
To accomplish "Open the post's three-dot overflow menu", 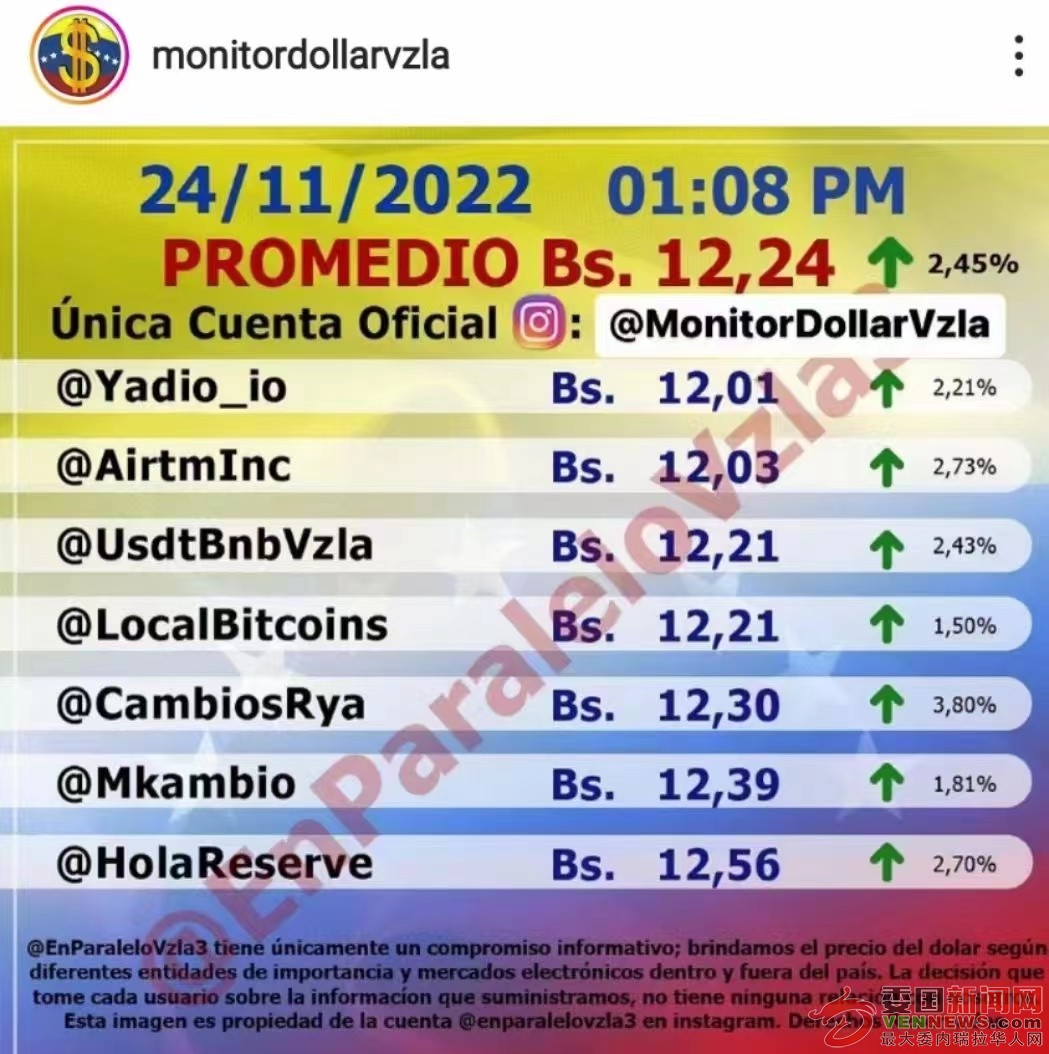I will 1018,56.
